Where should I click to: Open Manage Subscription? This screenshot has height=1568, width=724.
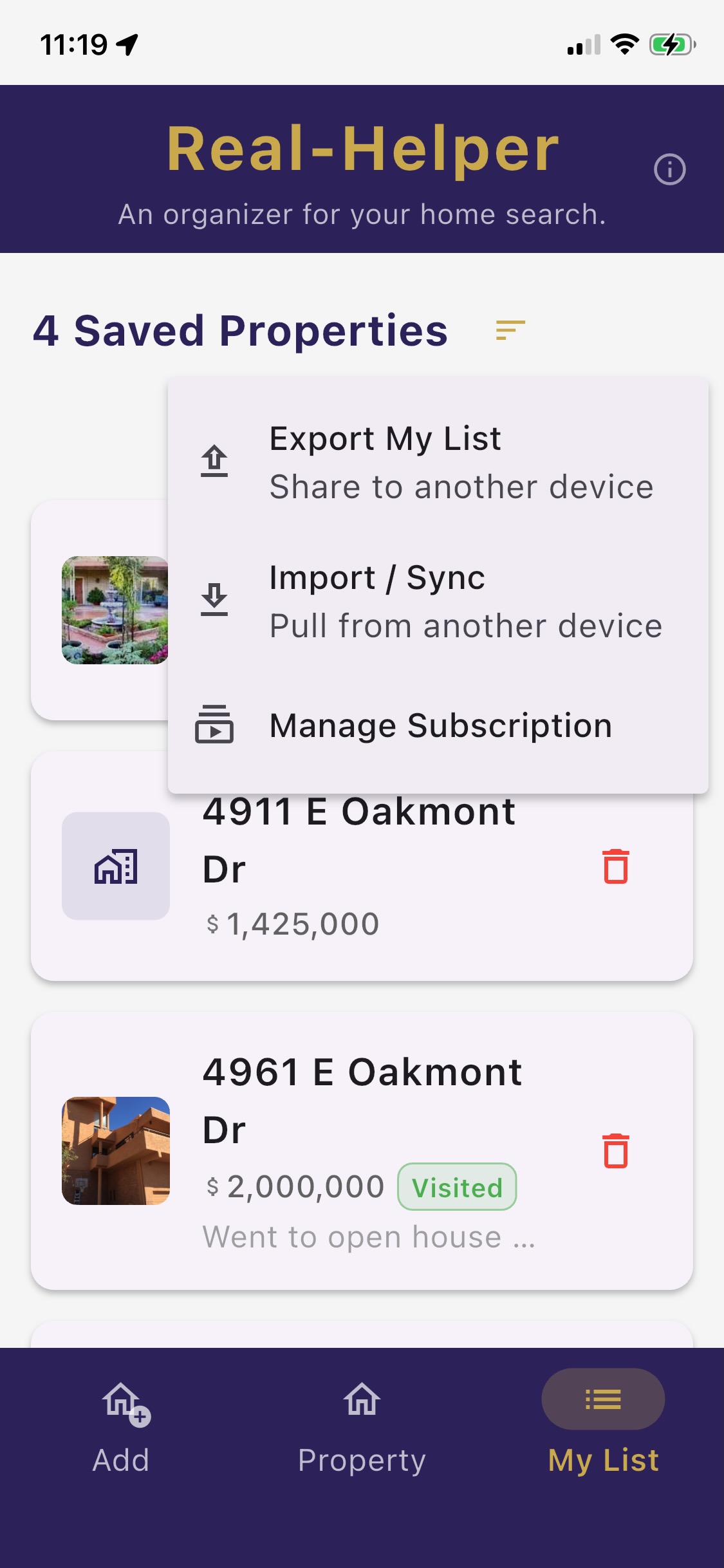coord(440,725)
